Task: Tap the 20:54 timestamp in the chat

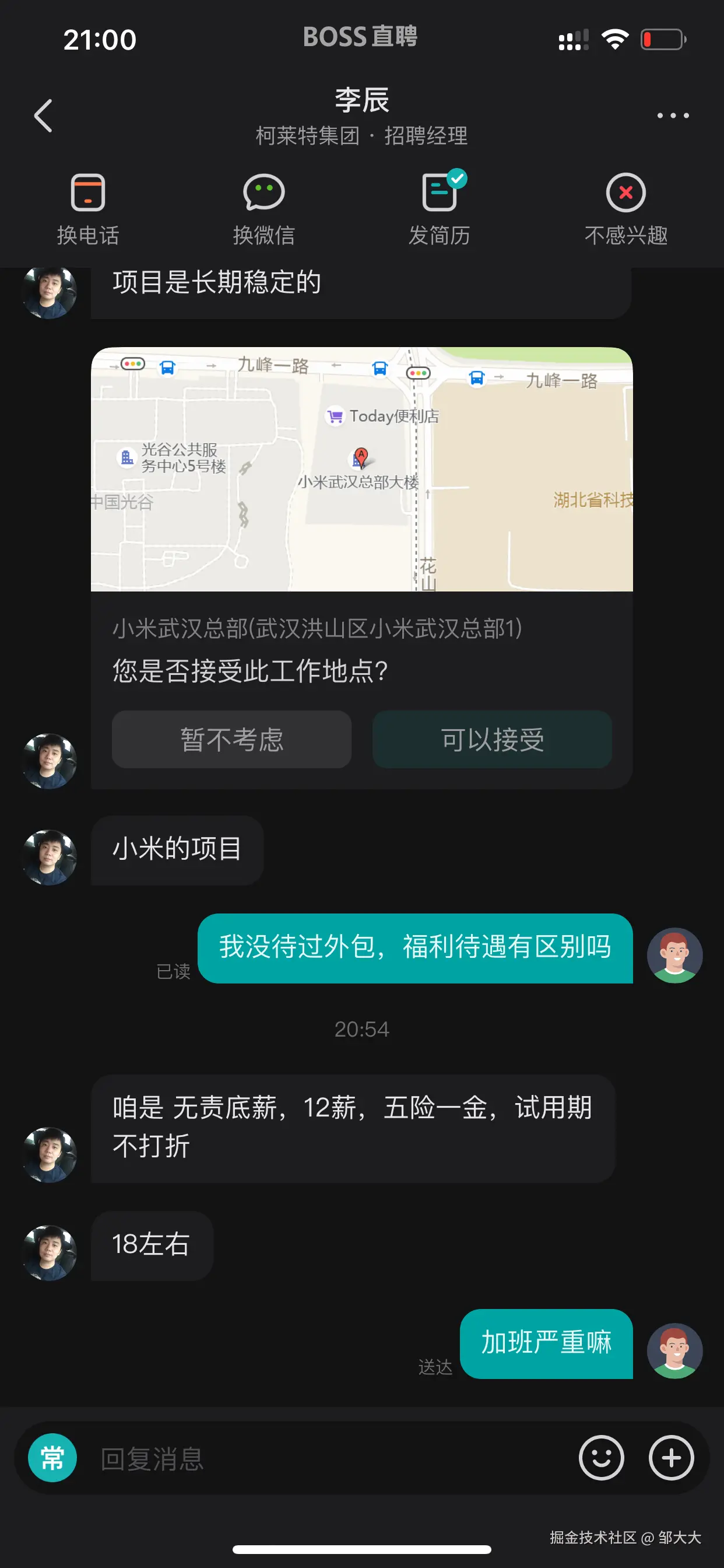Action: (362, 1028)
